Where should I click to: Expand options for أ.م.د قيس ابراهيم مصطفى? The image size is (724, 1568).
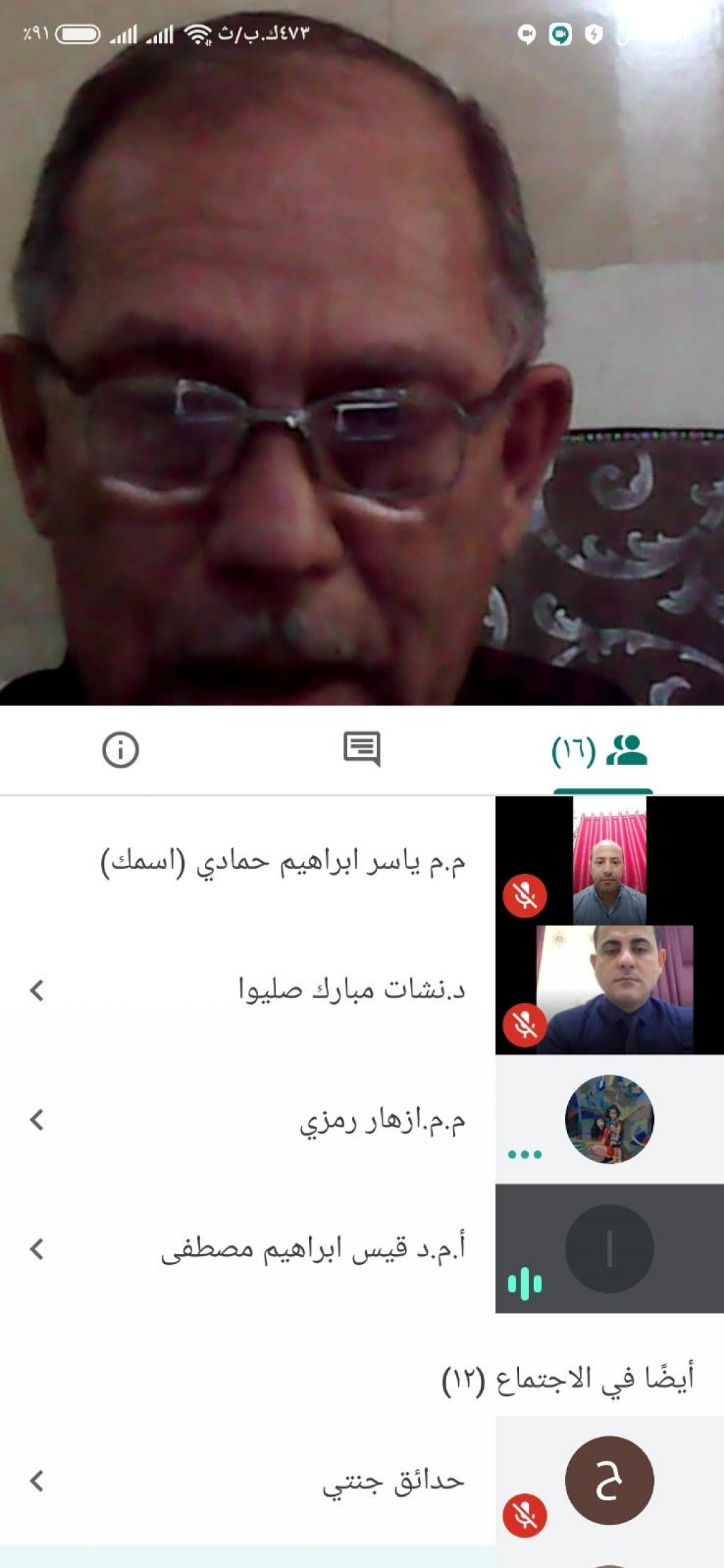37,1249
